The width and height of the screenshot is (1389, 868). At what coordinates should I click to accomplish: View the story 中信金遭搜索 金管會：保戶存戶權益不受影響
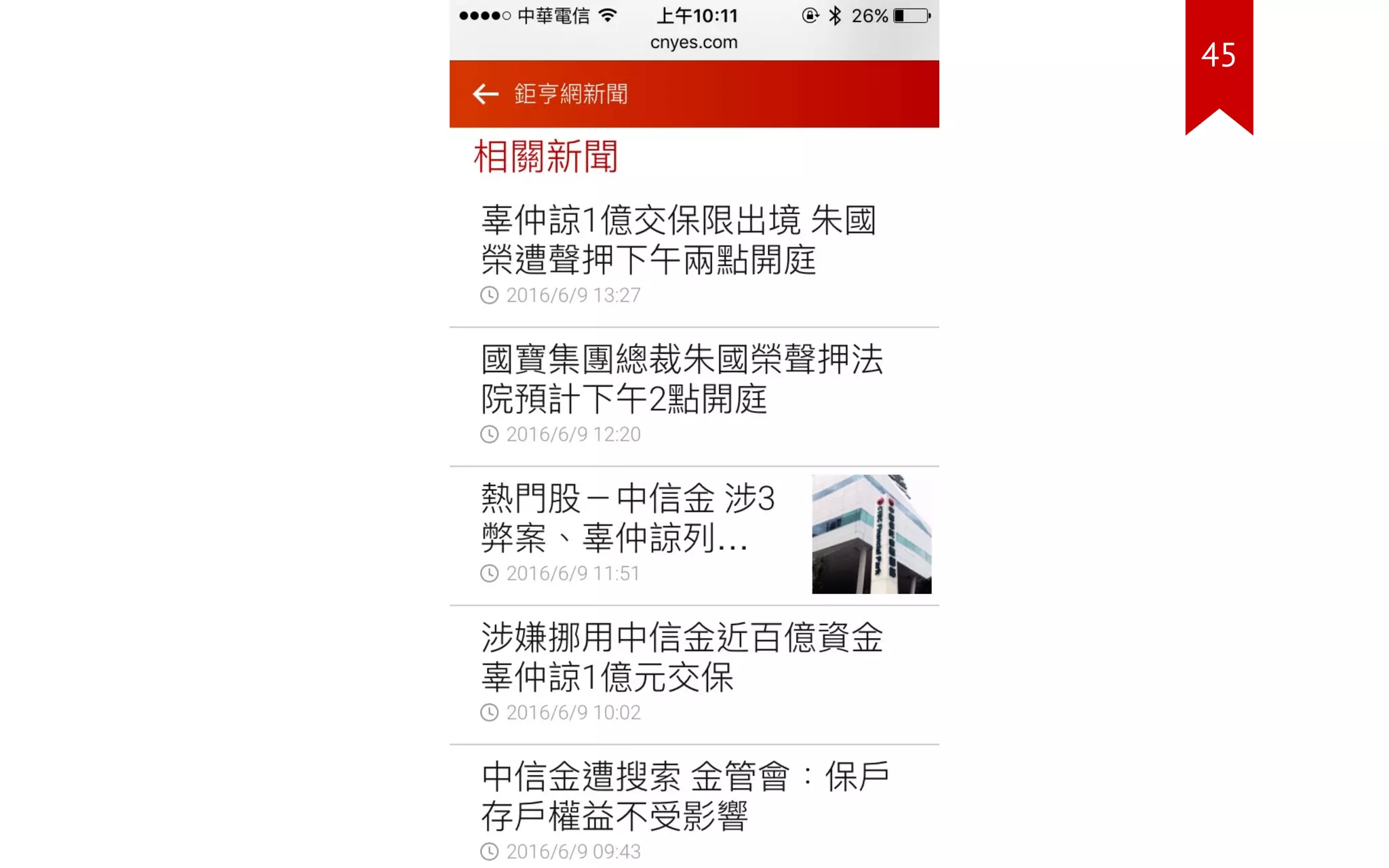(684, 796)
